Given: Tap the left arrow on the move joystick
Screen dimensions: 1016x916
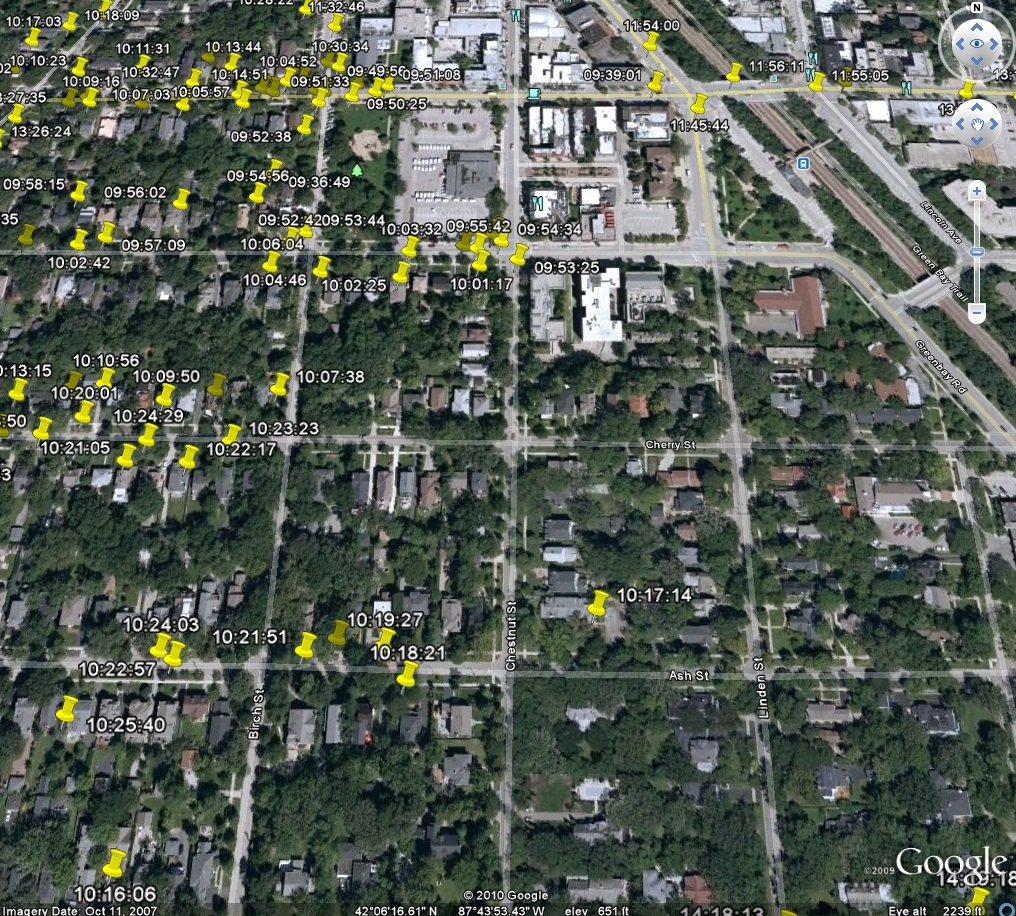Looking at the screenshot, I should (x=958, y=125).
